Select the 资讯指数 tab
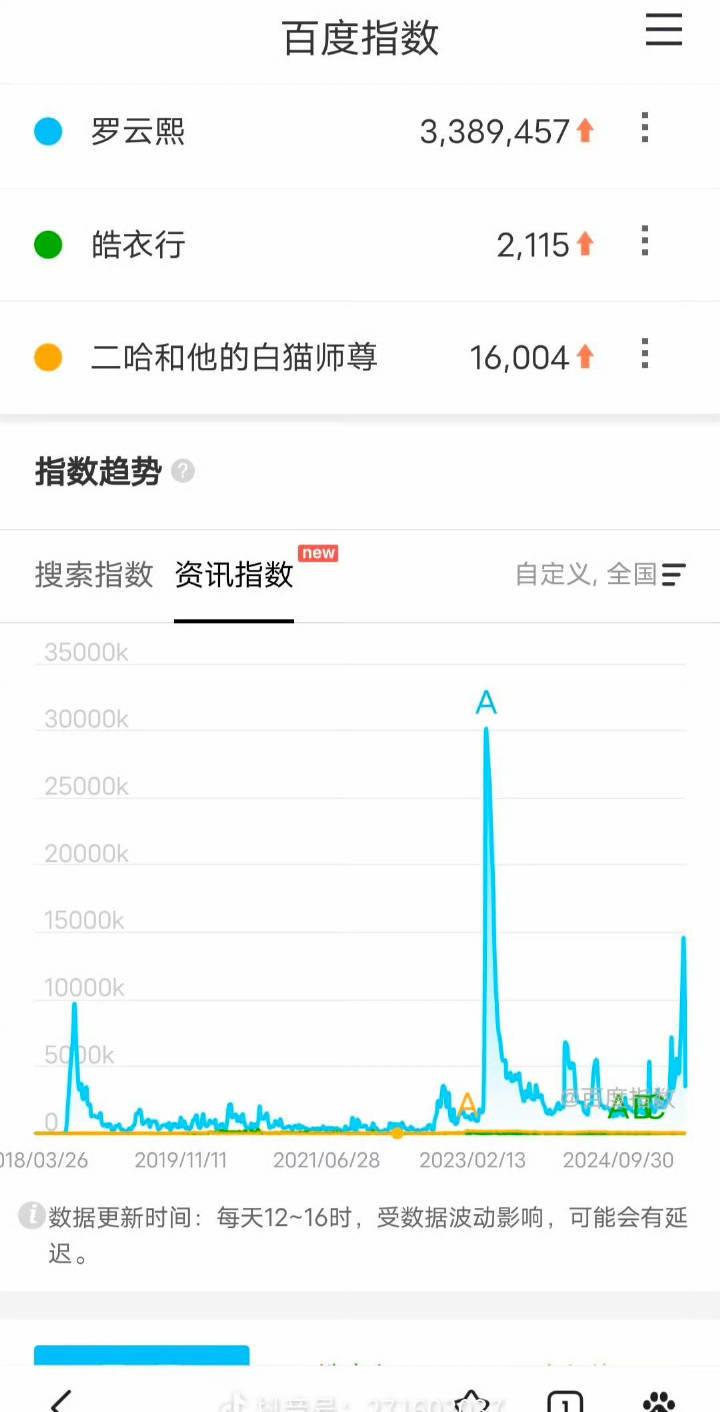 (x=234, y=574)
